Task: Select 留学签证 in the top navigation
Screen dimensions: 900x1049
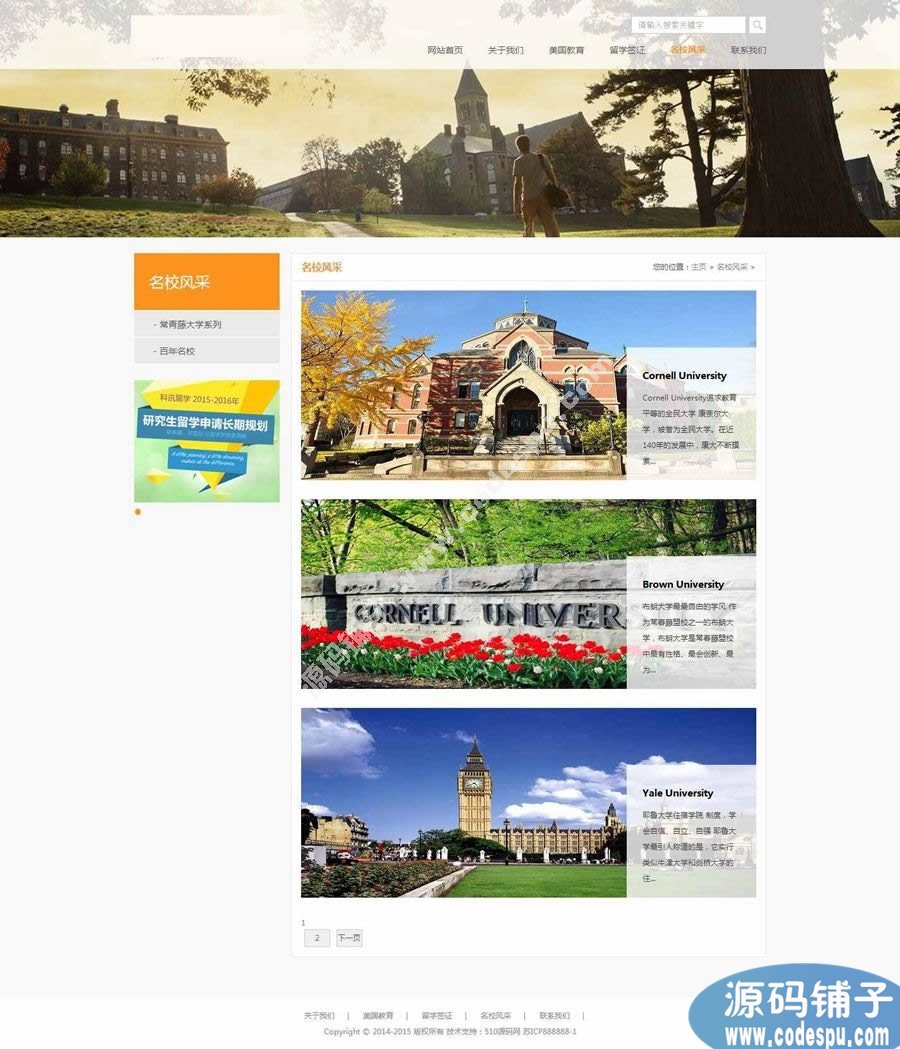Action: [x=627, y=50]
